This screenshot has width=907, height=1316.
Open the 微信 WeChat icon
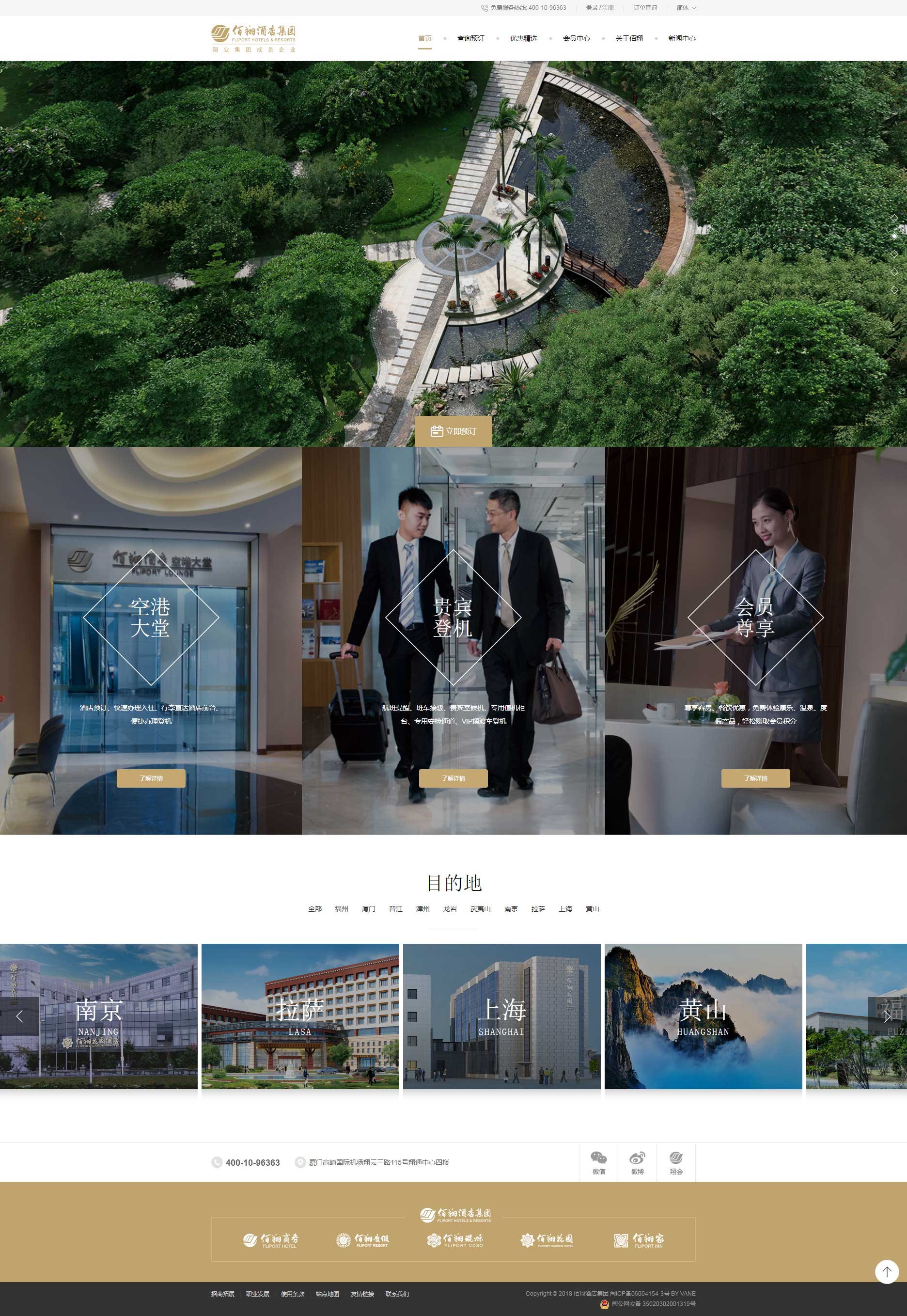pos(598,1162)
